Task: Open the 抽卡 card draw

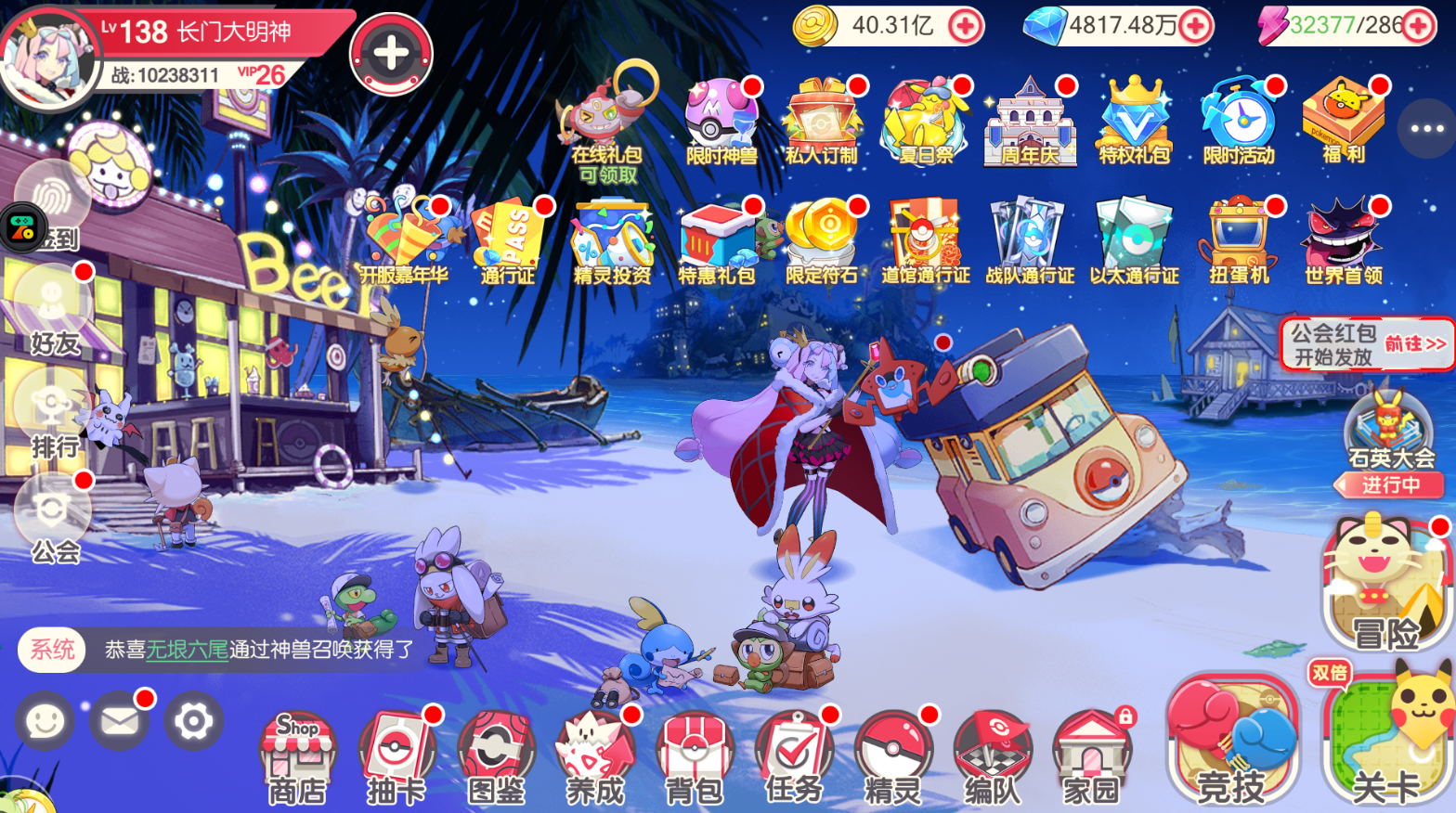Action: tap(397, 755)
